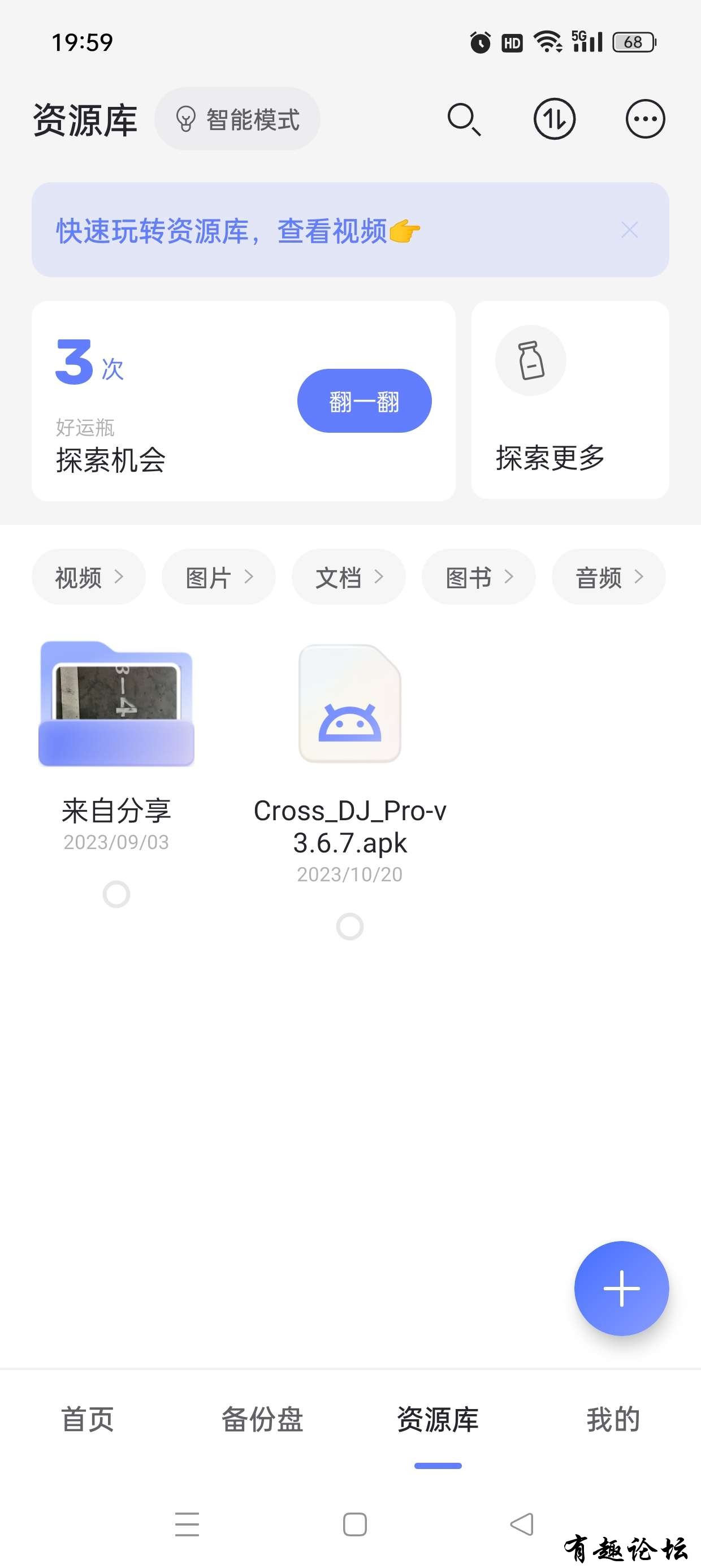This screenshot has width=701, height=1568.
Task: Open the search icon in 资源库
Action: pos(464,119)
